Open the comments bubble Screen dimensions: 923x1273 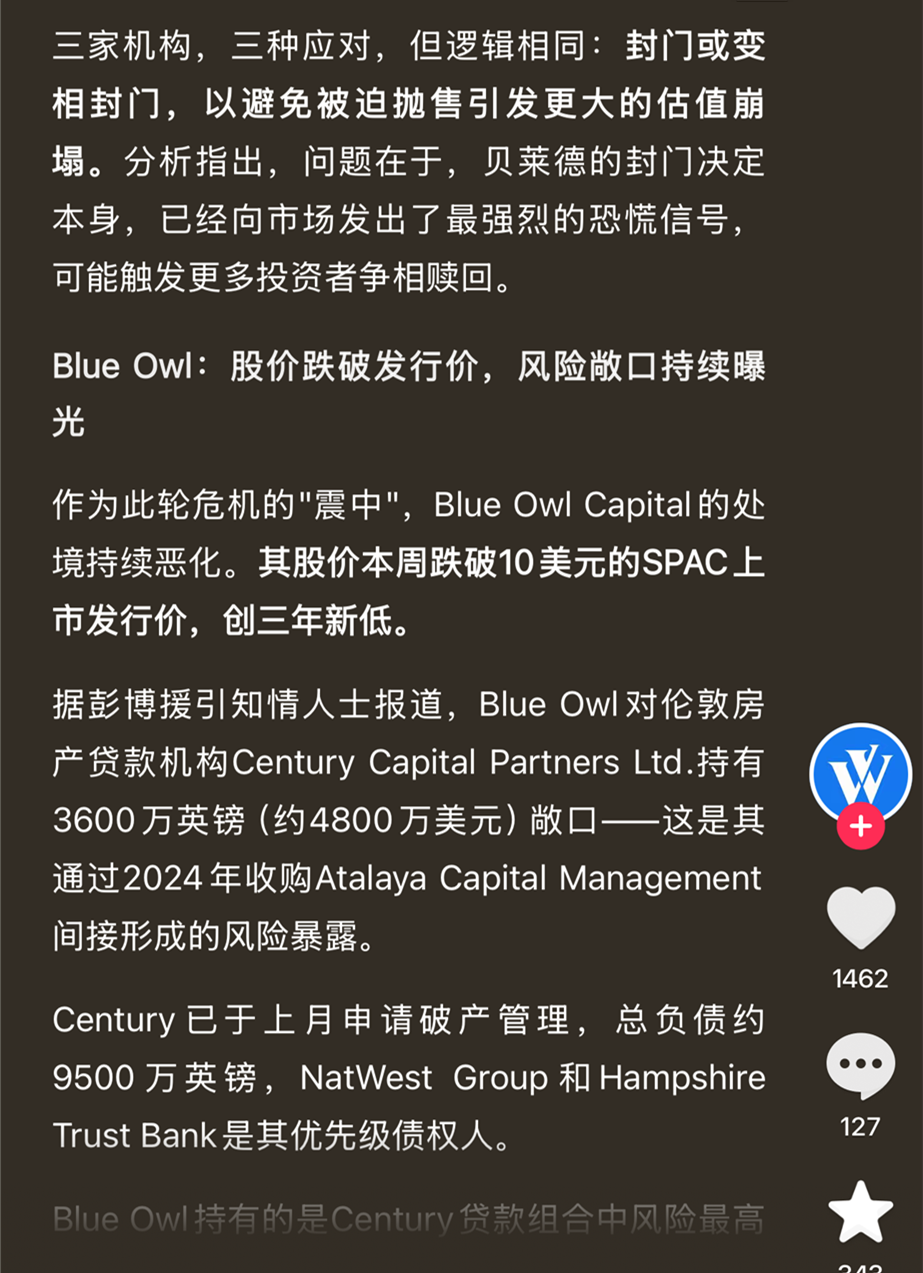(860, 1066)
